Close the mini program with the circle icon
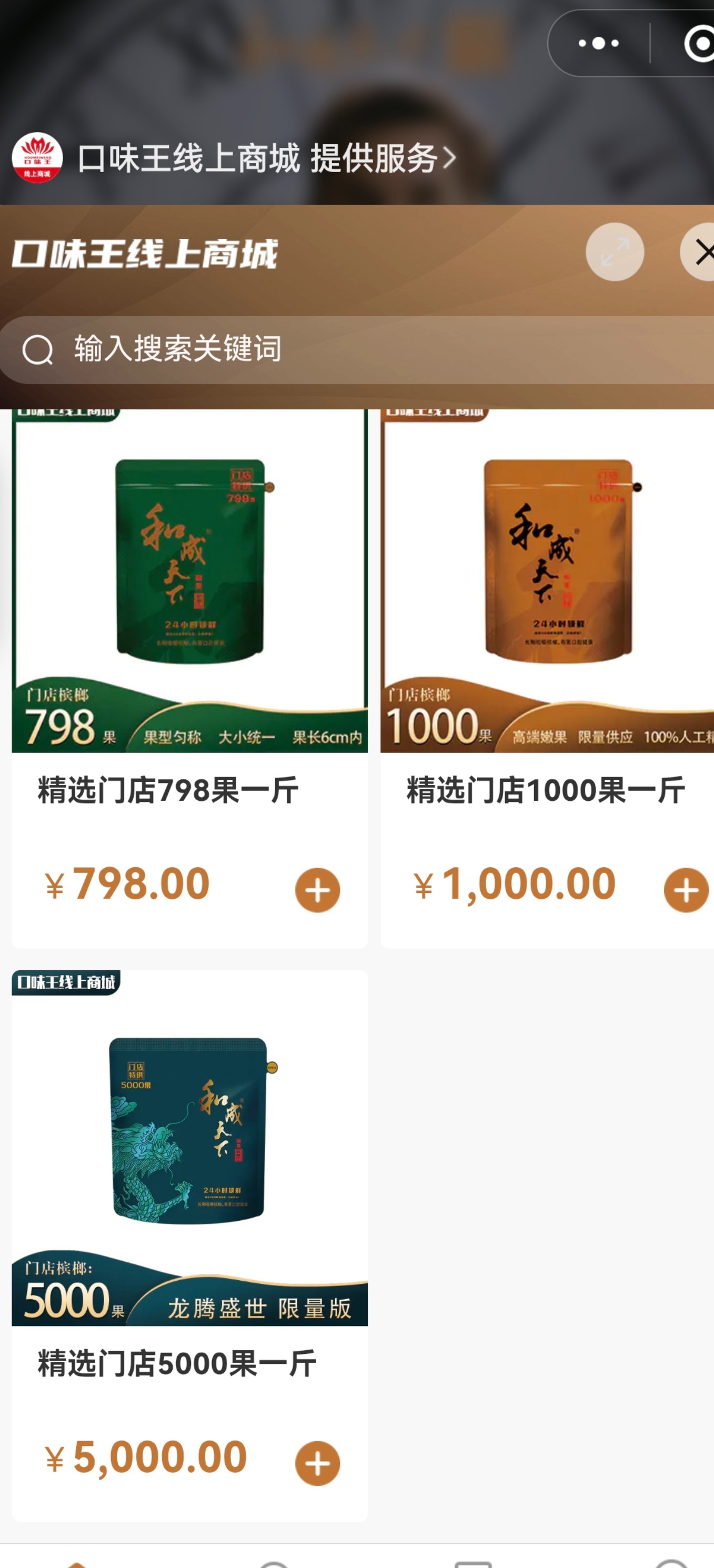Viewport: 714px width, 1568px height. coord(699,44)
